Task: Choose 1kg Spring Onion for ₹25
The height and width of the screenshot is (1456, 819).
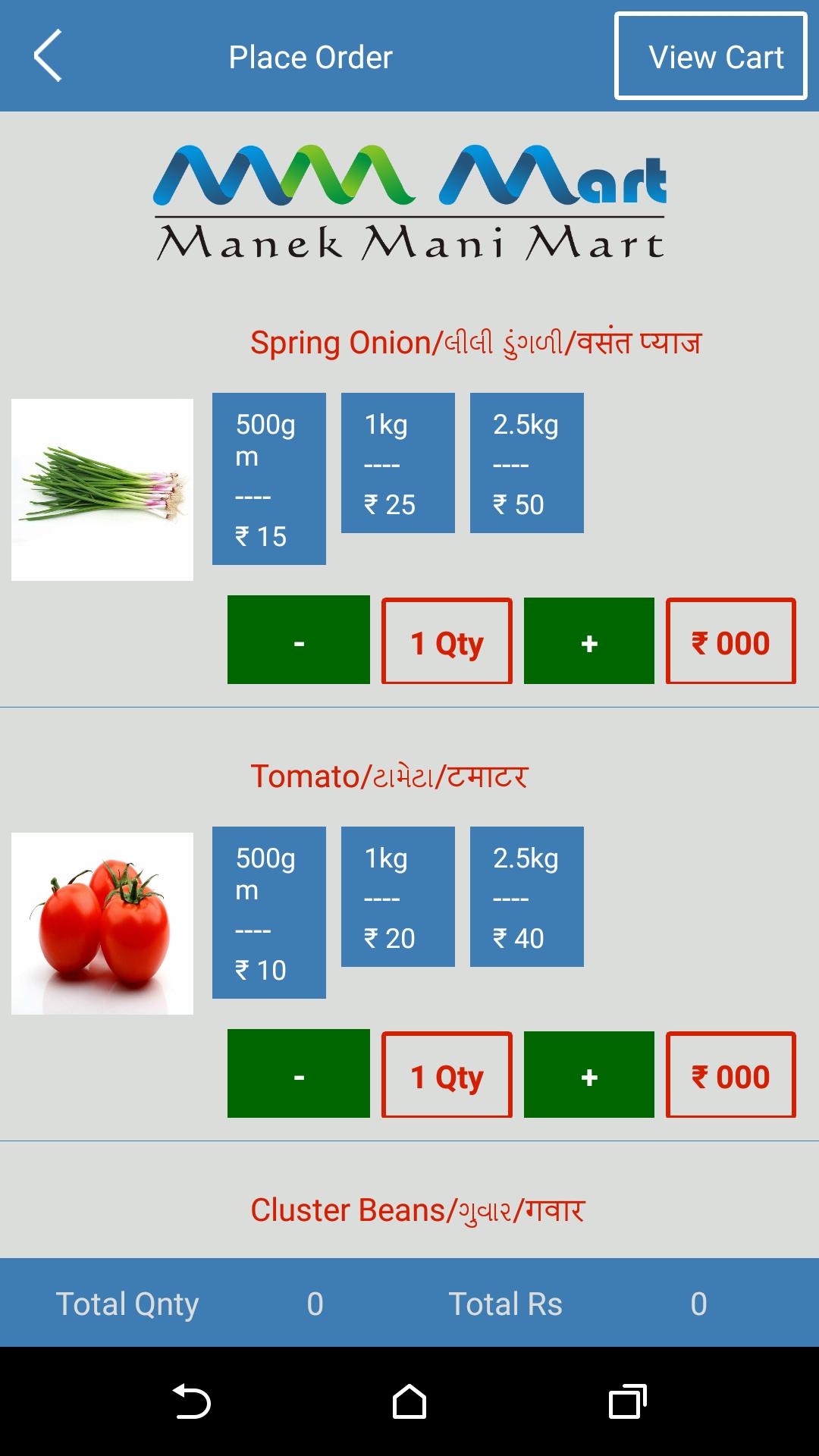Action: tap(397, 463)
